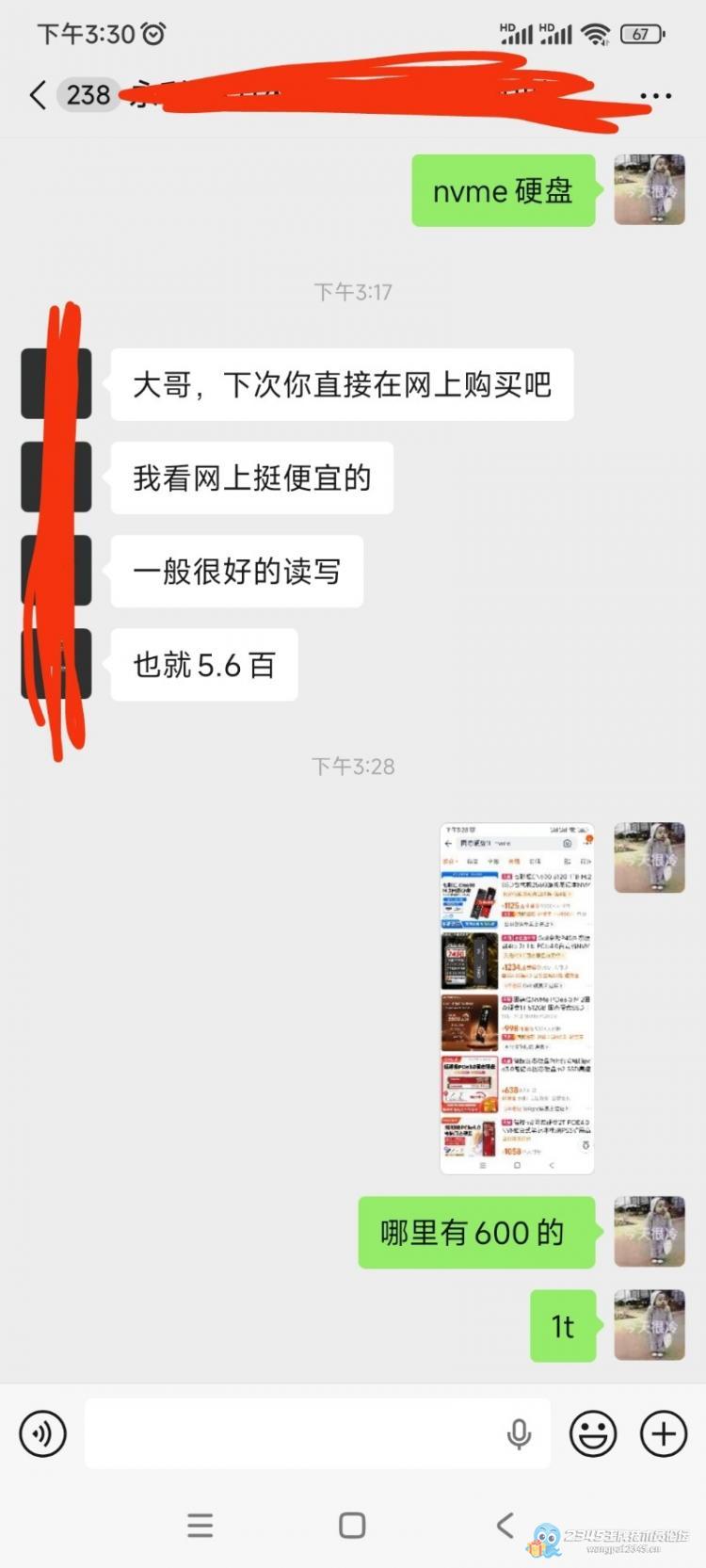706x1568 pixels.
Task: Open sender's avatar beside "我看网上挺便宜的"
Action: [56, 477]
